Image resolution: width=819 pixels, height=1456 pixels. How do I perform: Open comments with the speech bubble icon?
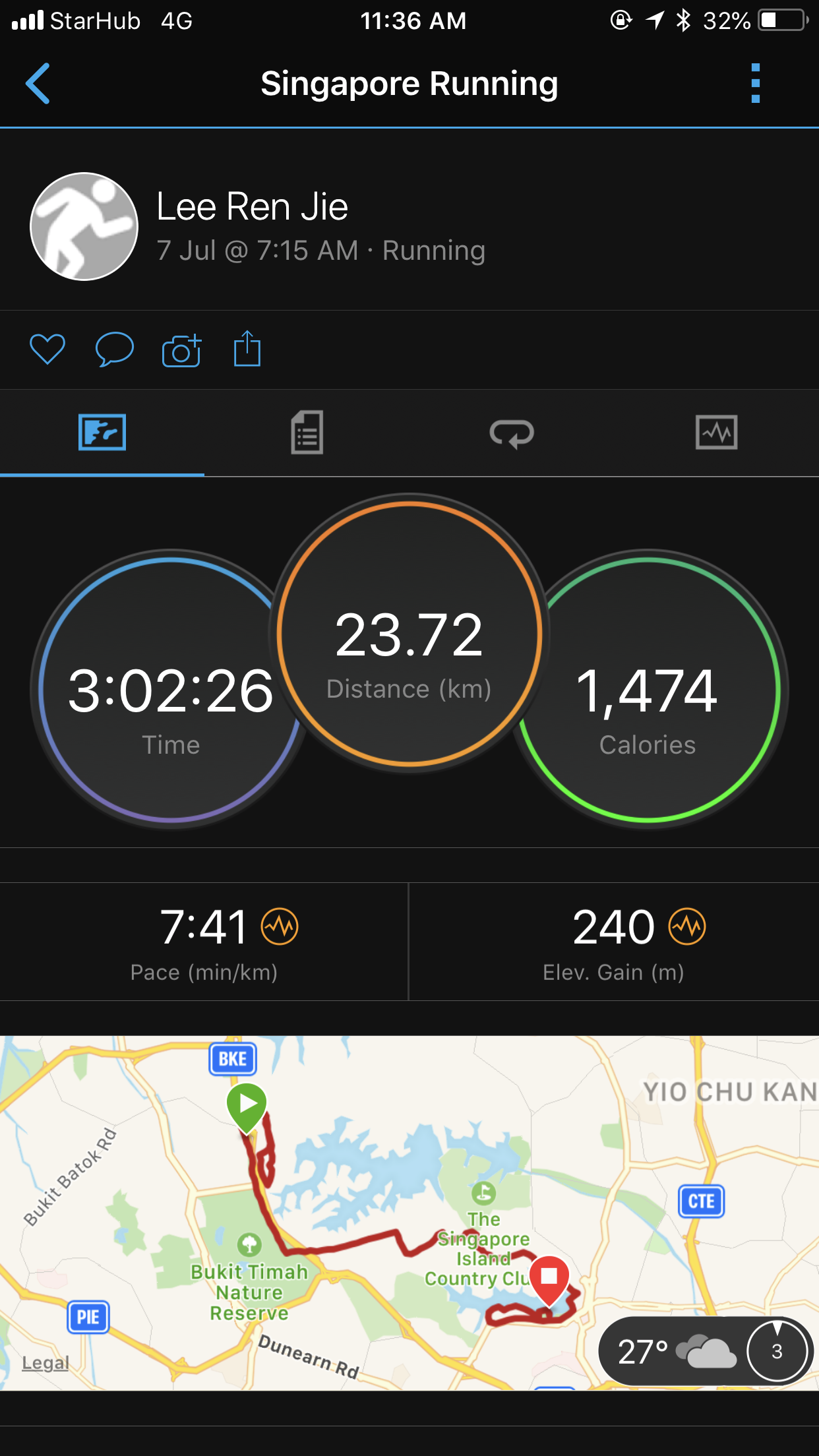[x=115, y=349]
